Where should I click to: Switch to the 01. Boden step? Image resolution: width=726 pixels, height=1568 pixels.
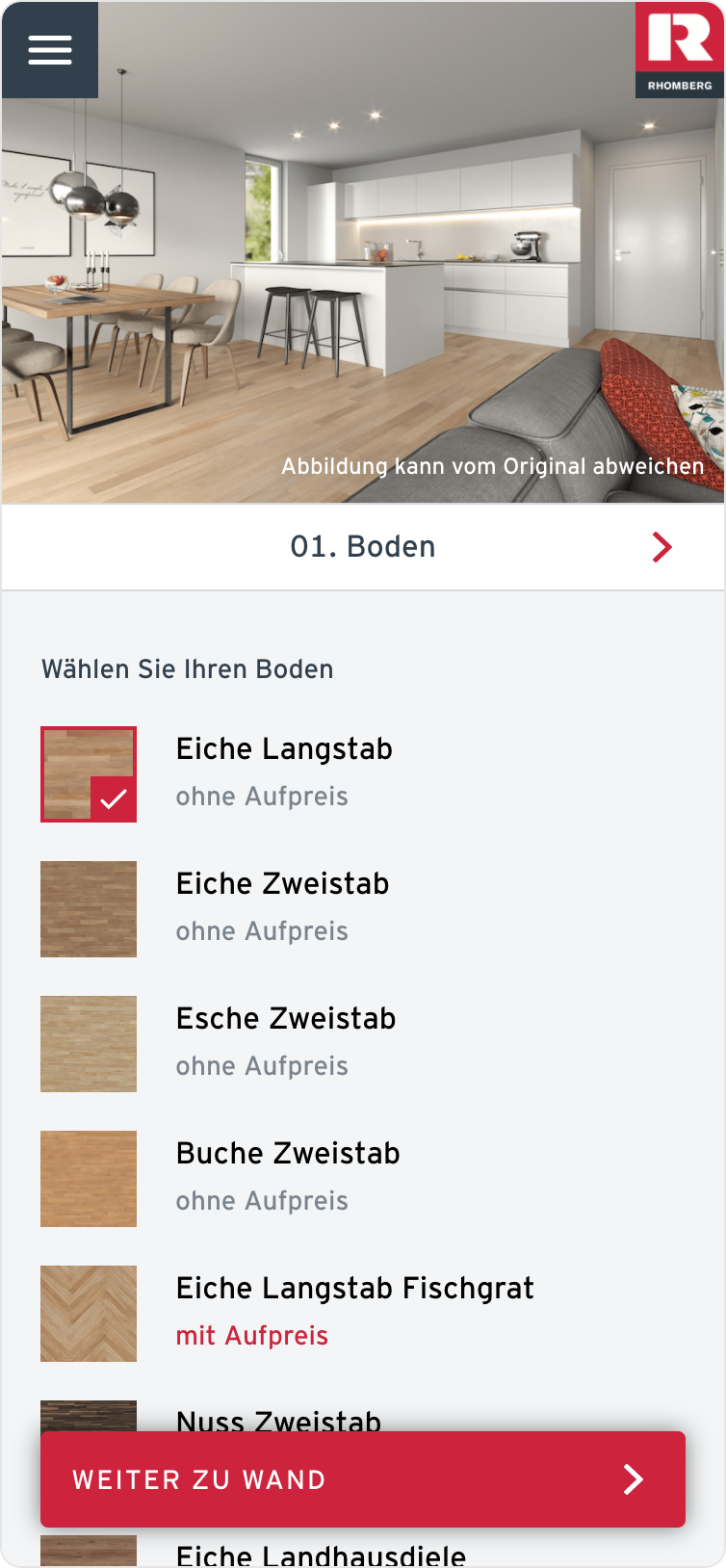click(363, 547)
